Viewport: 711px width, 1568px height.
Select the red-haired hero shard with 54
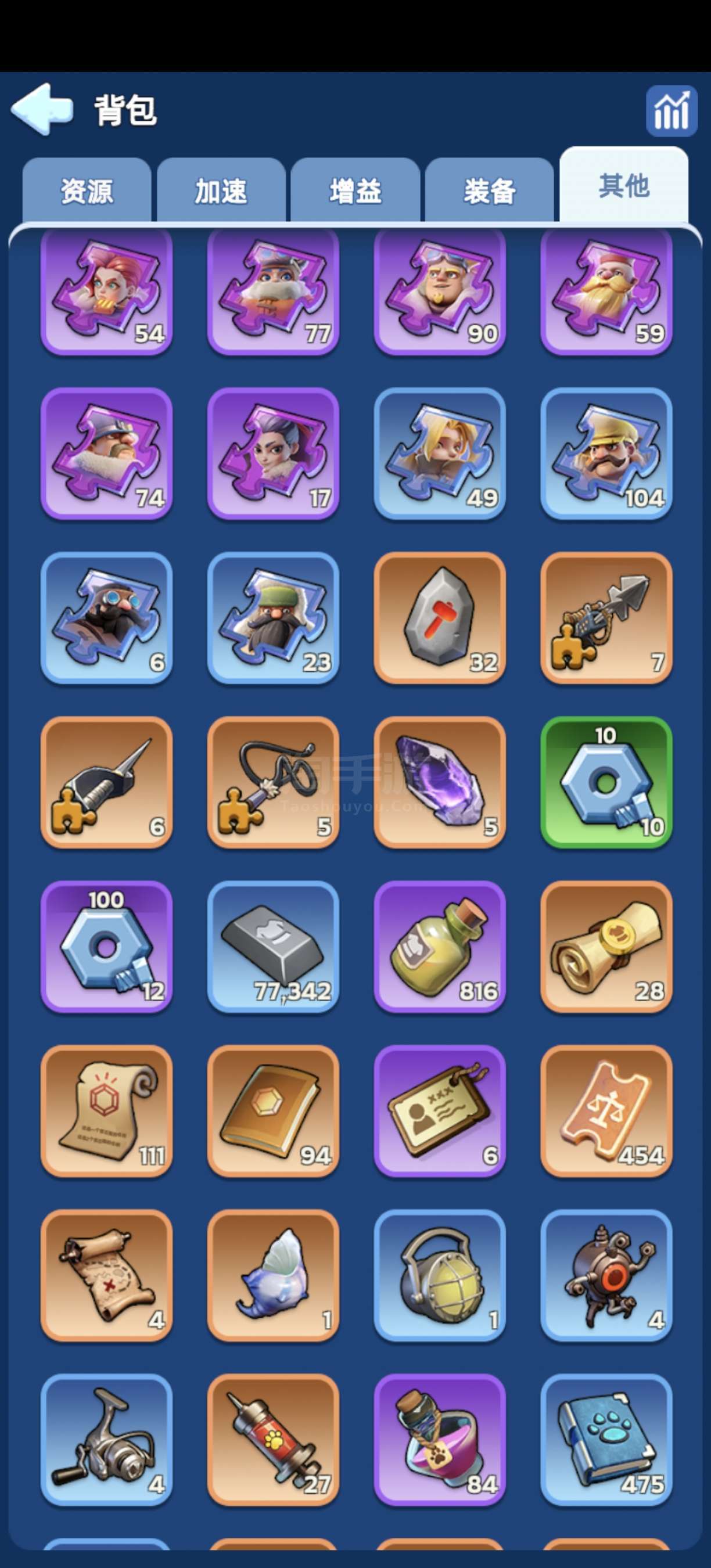pyautogui.click(x=106, y=291)
